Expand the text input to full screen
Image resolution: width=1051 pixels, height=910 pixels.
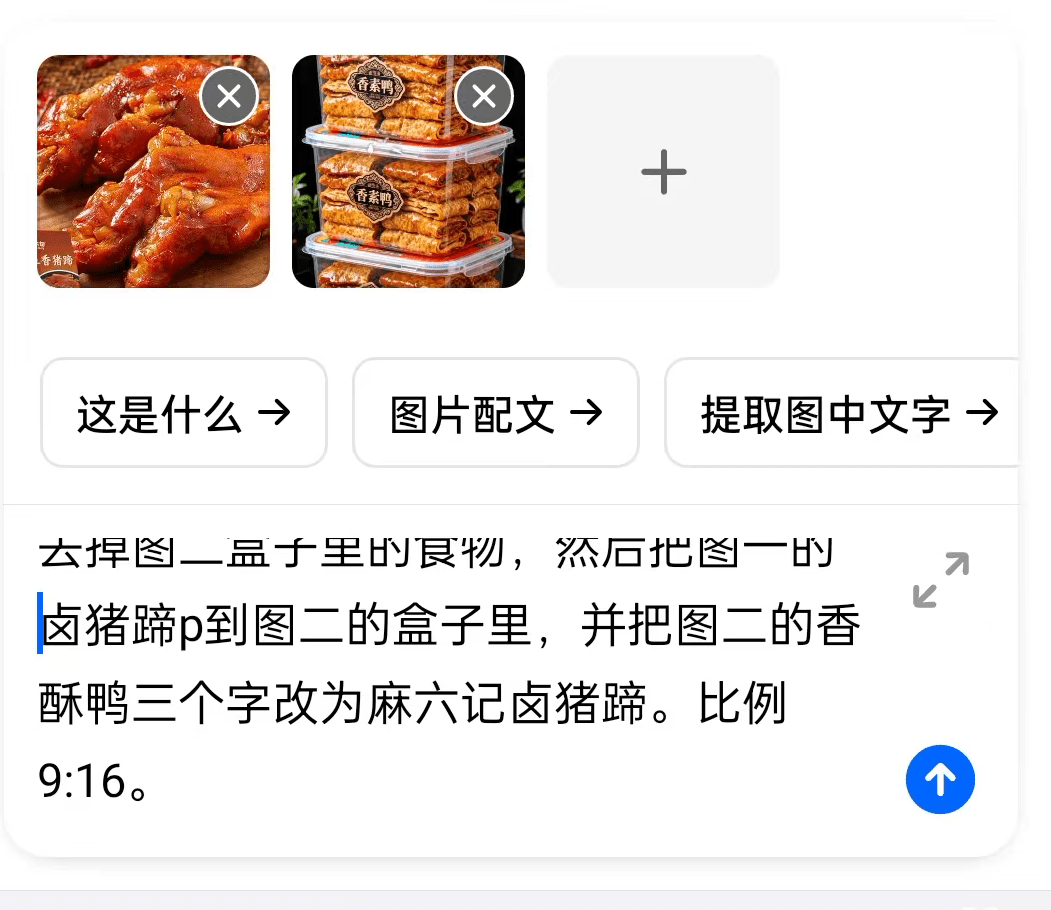pyautogui.click(x=941, y=580)
